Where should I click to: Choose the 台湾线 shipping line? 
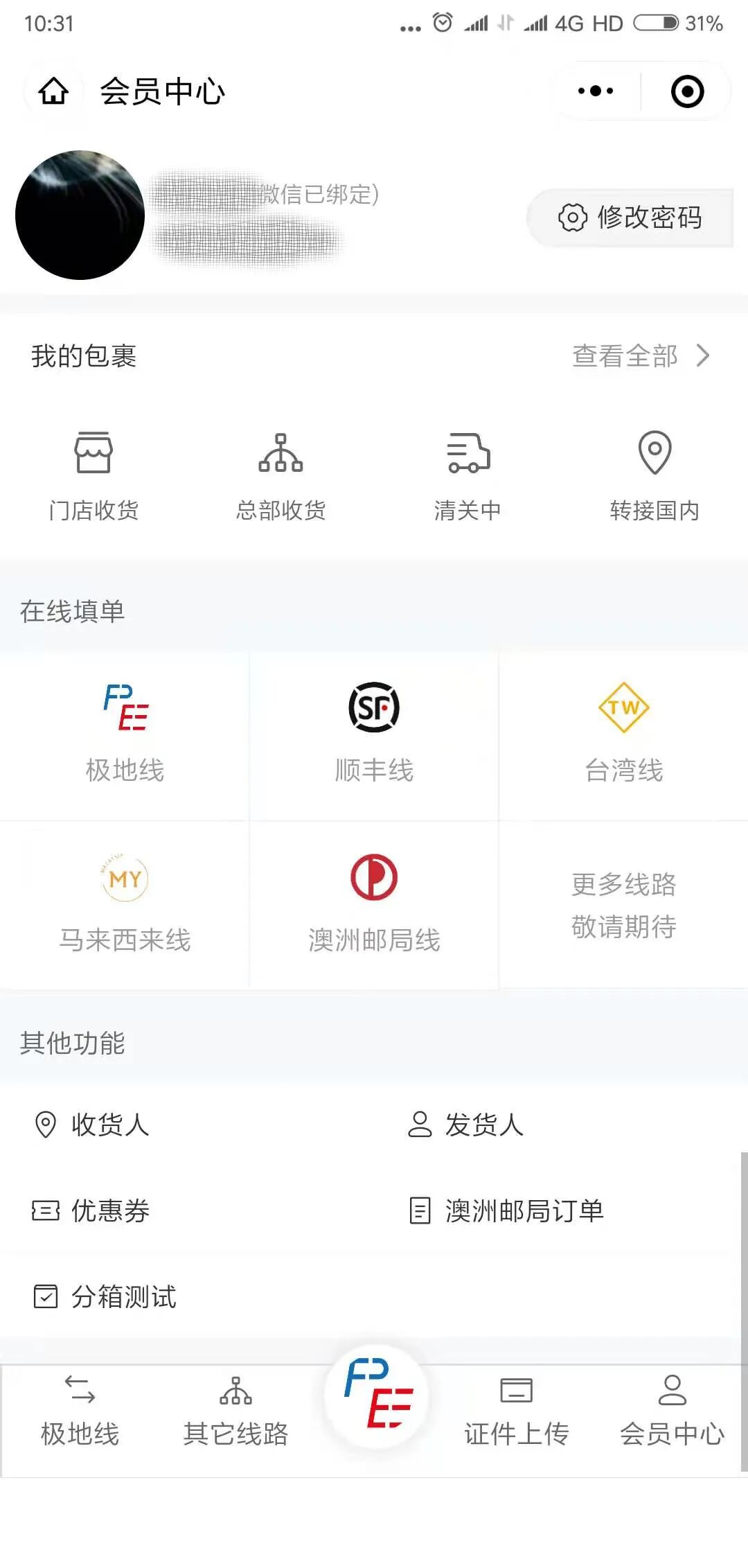623,733
